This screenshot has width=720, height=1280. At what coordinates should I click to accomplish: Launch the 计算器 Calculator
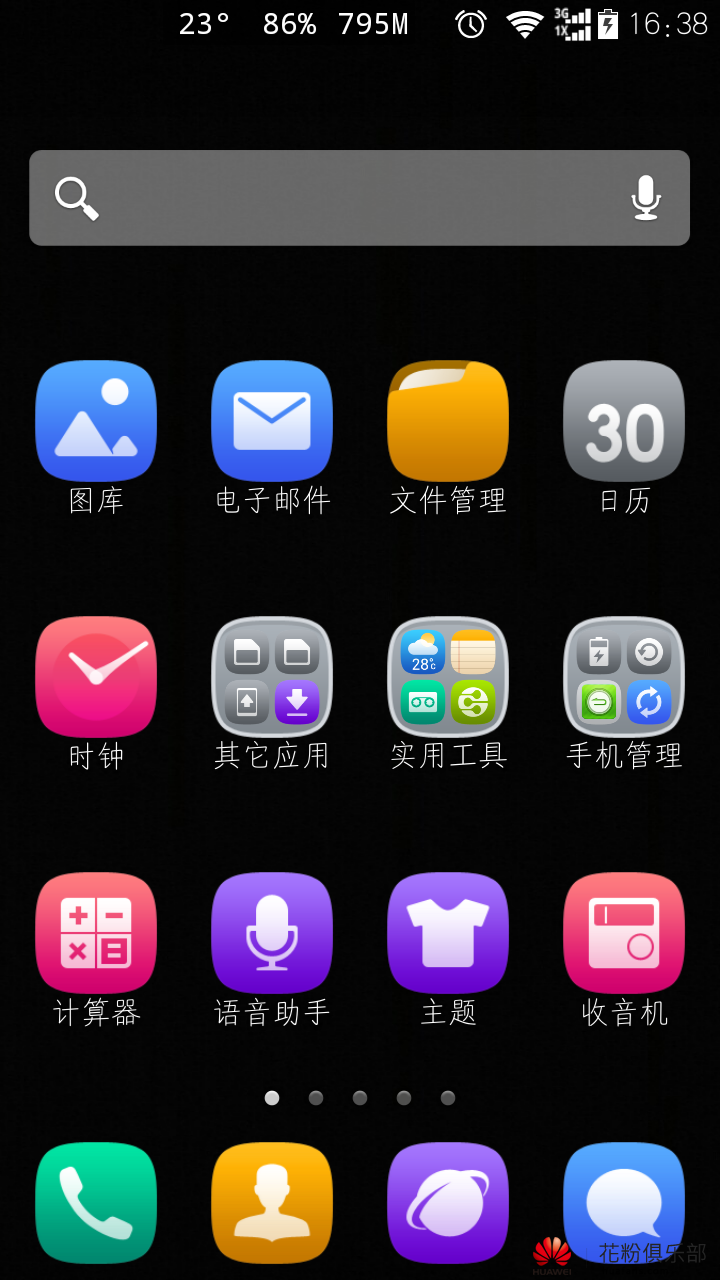96,932
